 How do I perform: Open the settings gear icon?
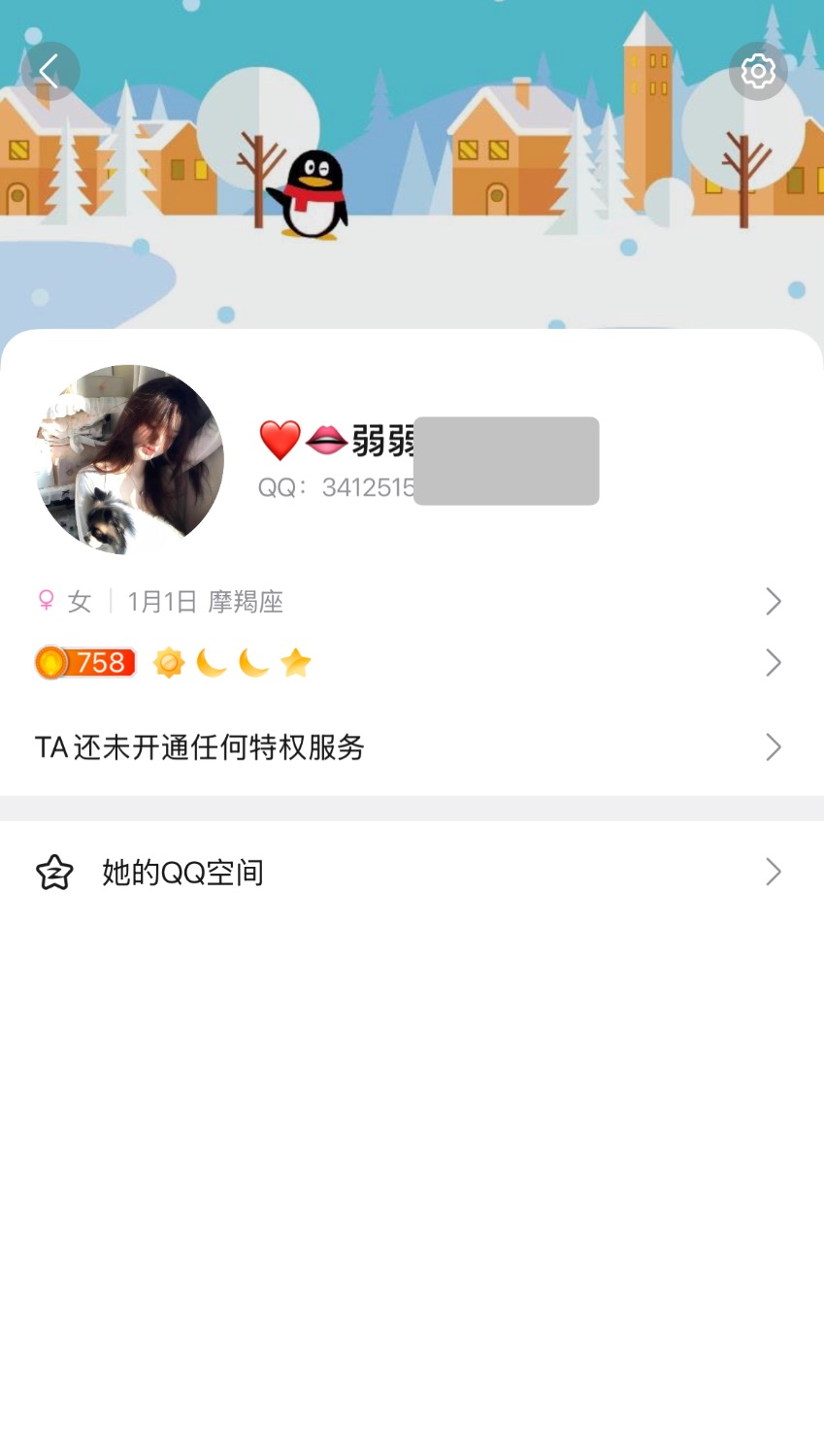point(757,71)
